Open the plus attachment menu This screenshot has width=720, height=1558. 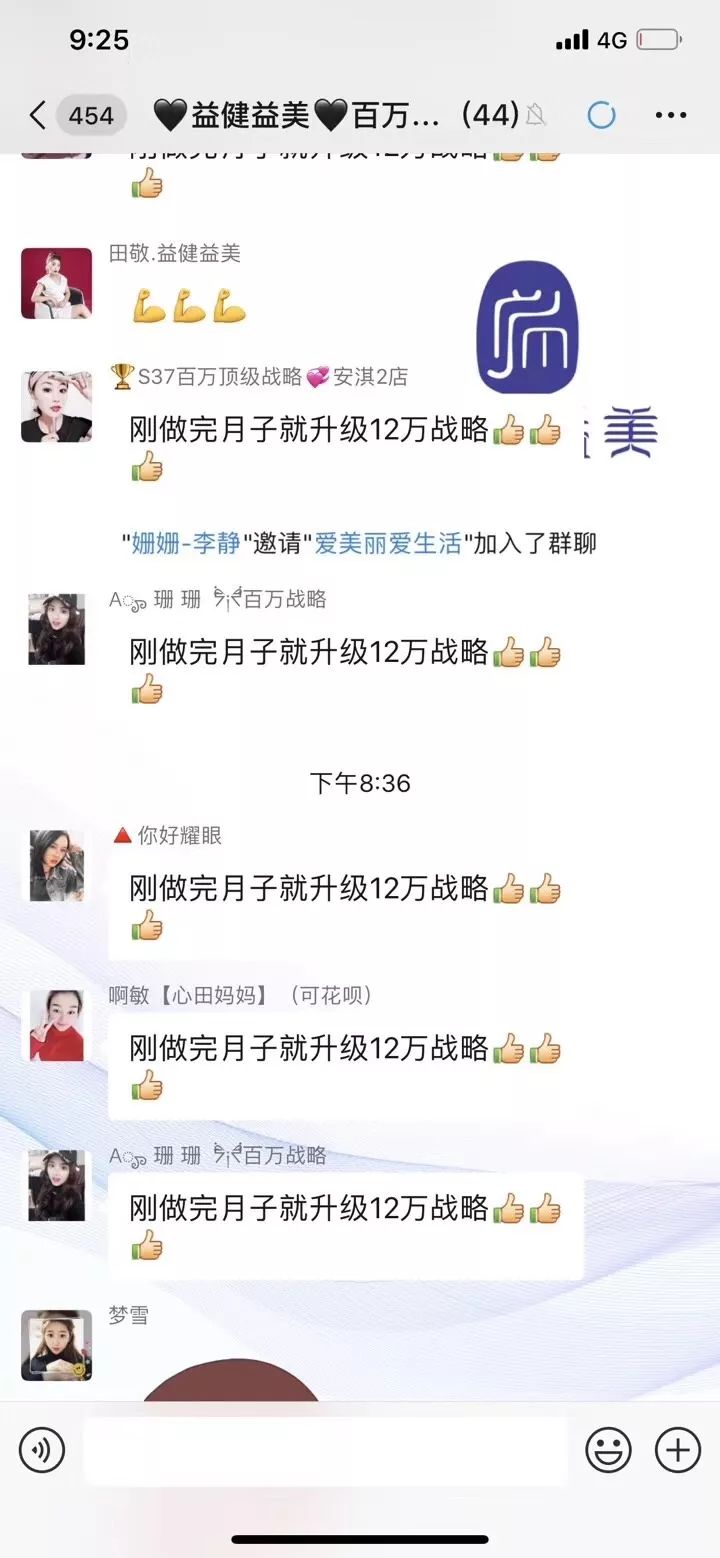pyautogui.click(x=677, y=1450)
